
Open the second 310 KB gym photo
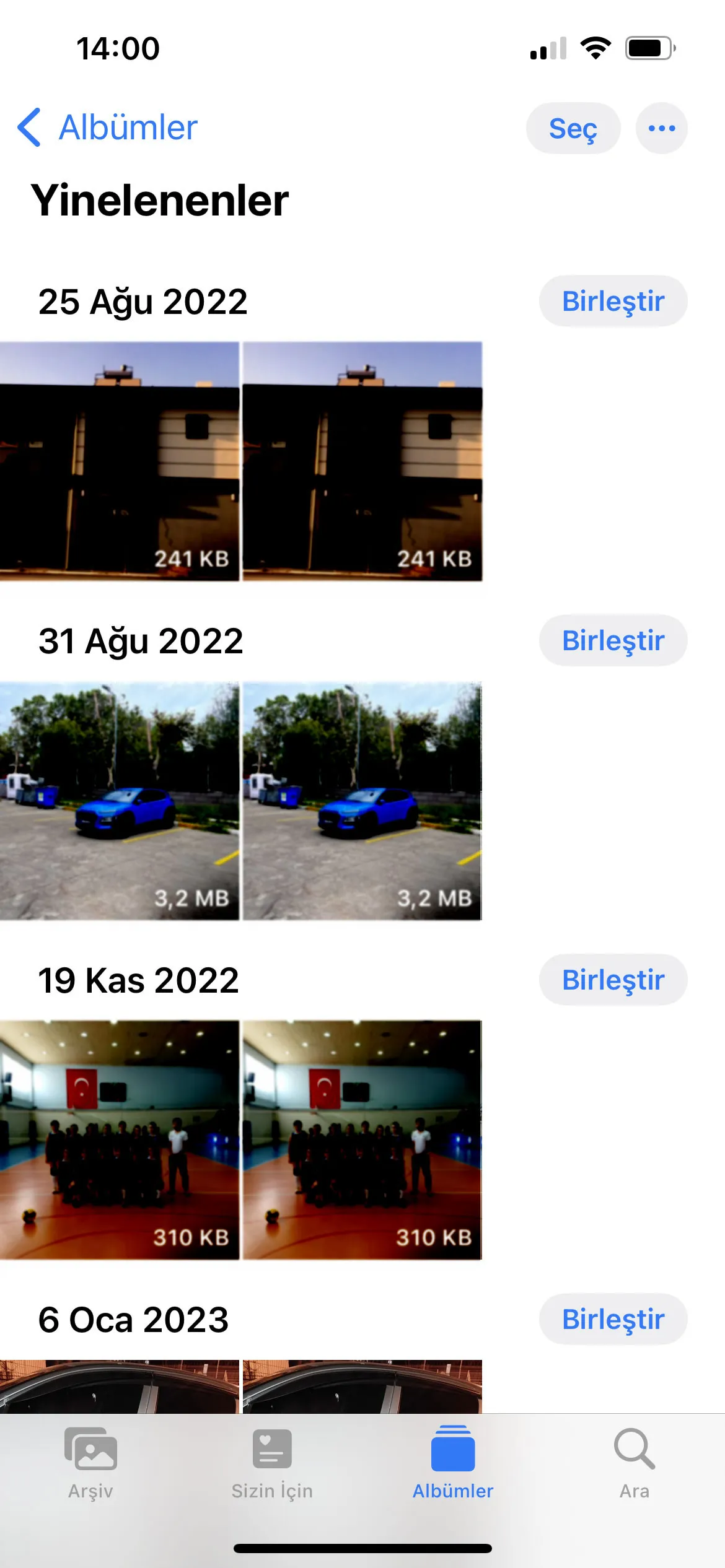coord(362,1139)
